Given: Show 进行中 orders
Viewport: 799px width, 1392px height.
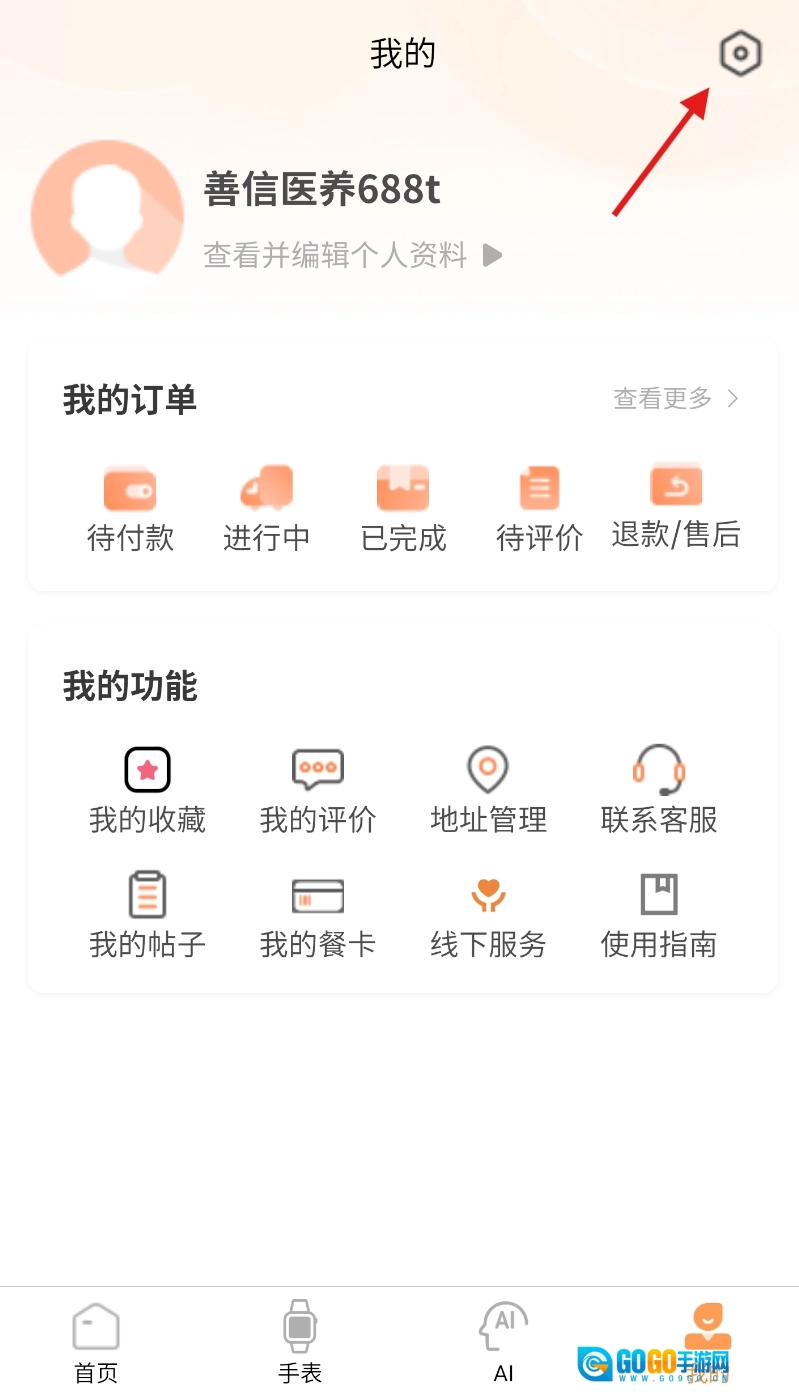Looking at the screenshot, I should 266,510.
